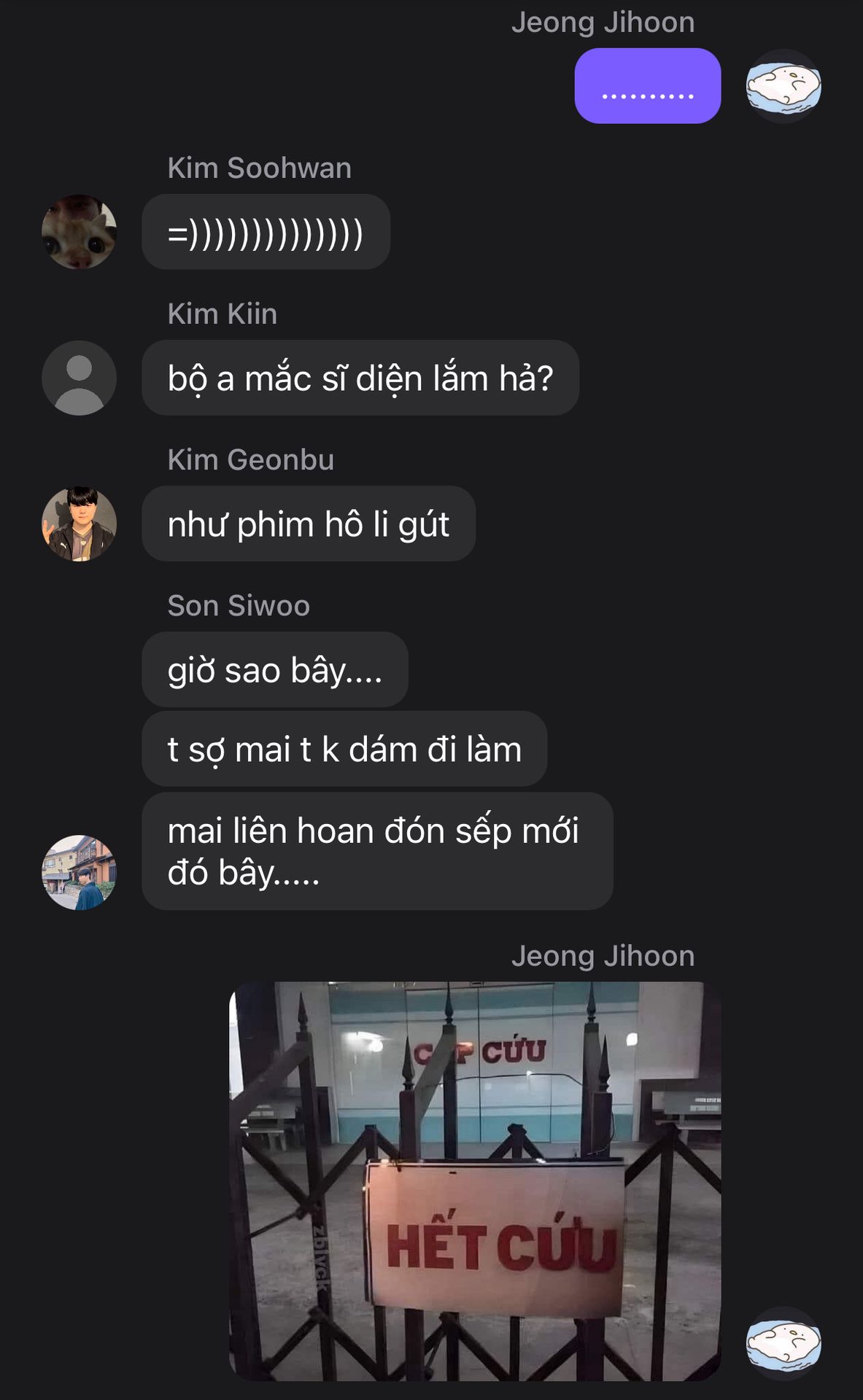Image resolution: width=863 pixels, height=1400 pixels.
Task: Open the HẾT CỨU photo sent by Jeong Jihoon
Action: click(475, 1181)
